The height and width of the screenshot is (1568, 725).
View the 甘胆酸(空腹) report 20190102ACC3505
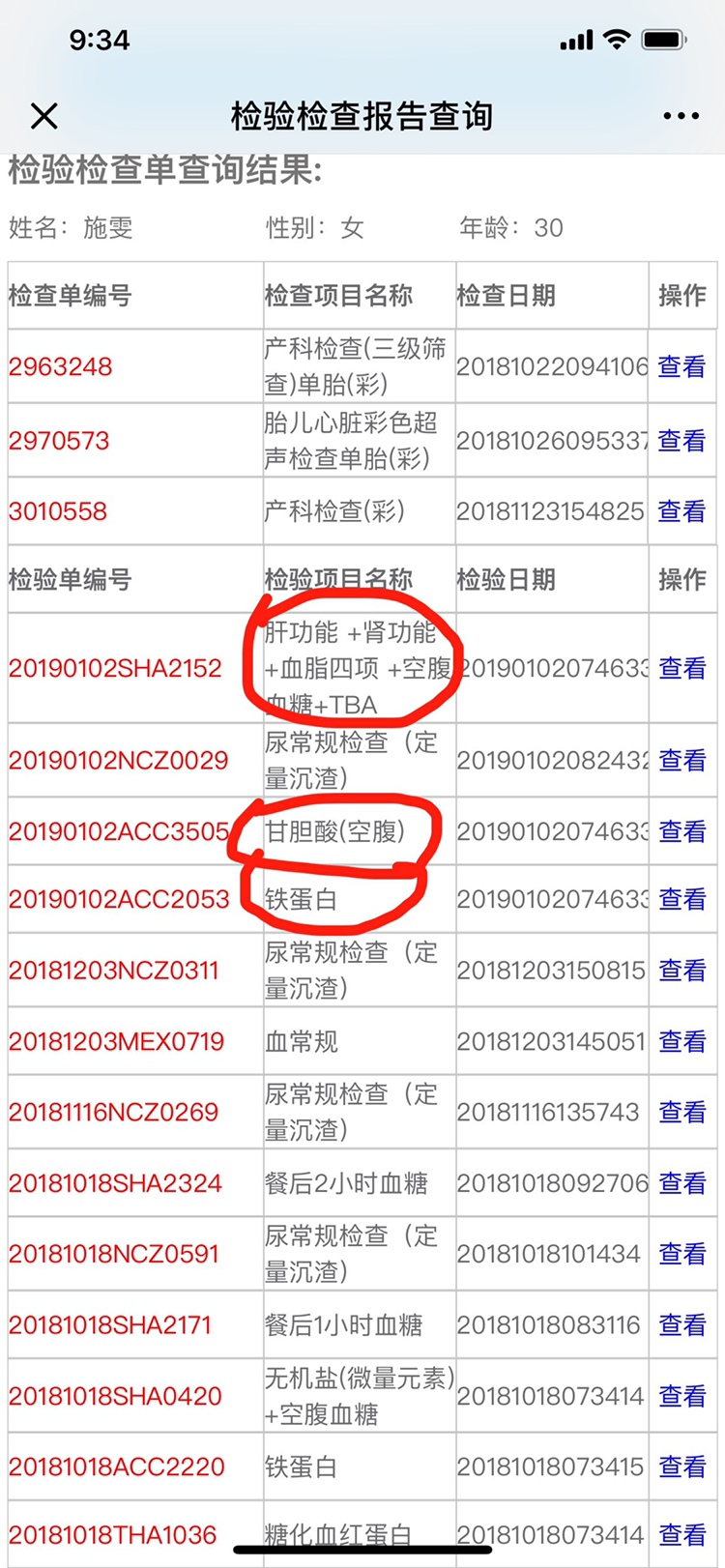(x=681, y=831)
